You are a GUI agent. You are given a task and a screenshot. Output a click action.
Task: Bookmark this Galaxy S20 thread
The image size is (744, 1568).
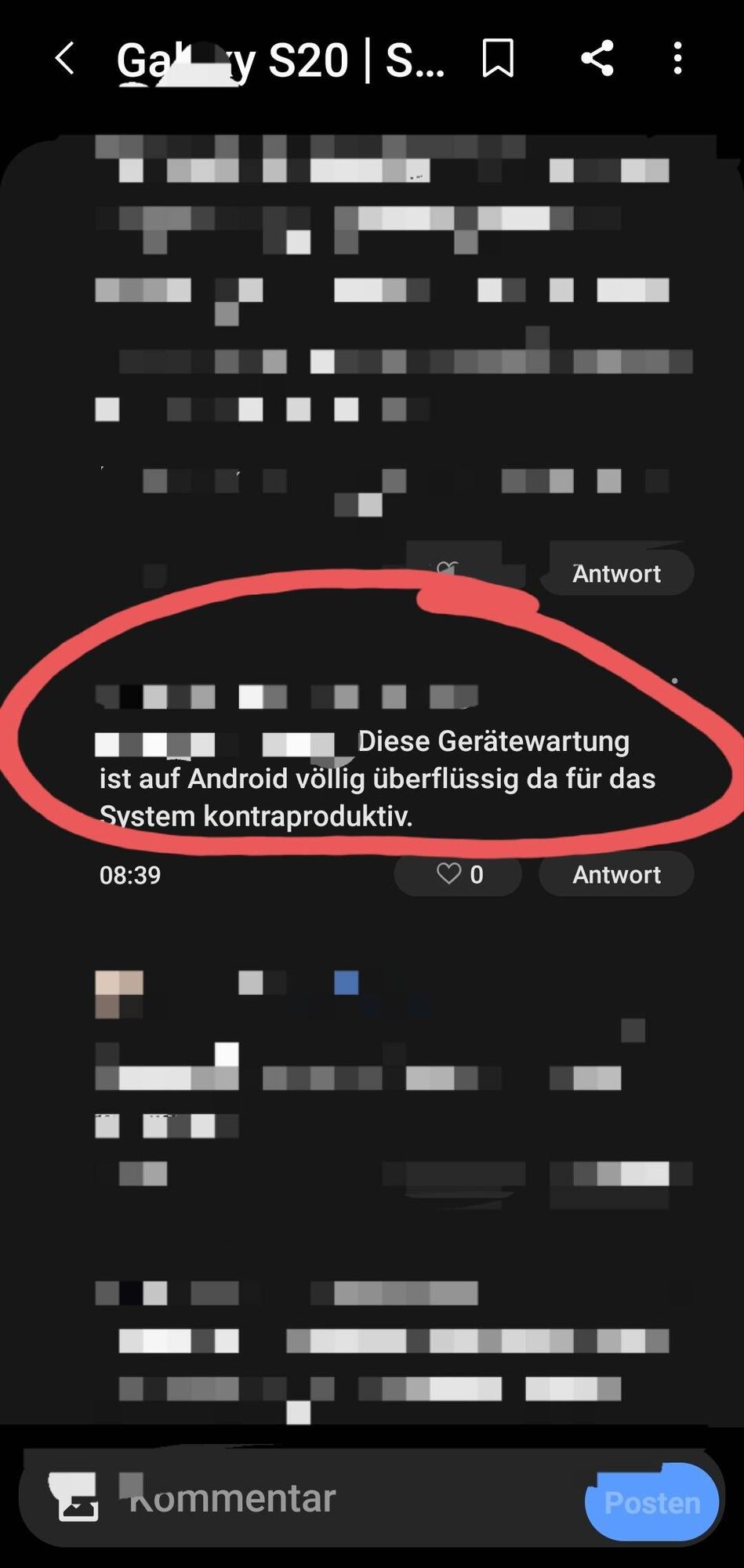498,59
